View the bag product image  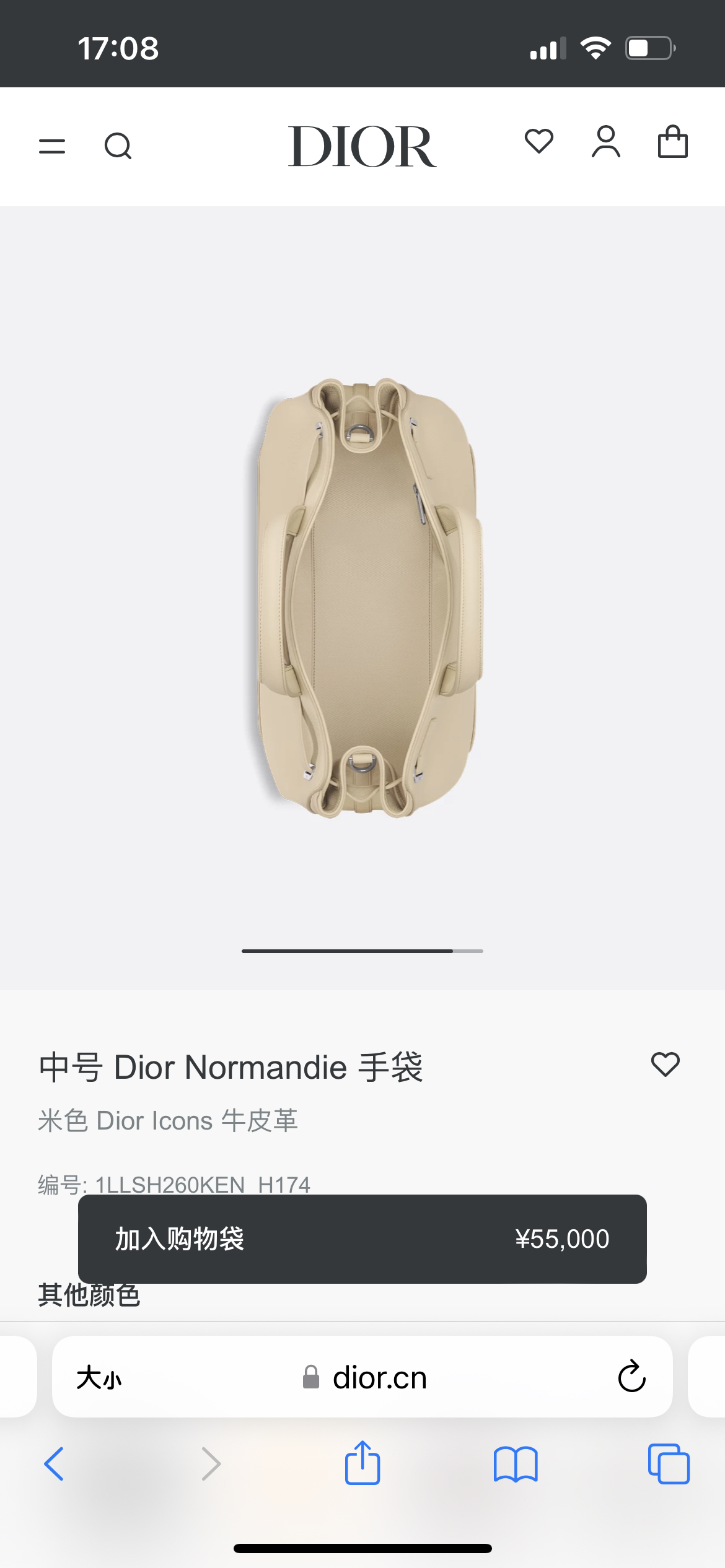[x=366, y=598]
